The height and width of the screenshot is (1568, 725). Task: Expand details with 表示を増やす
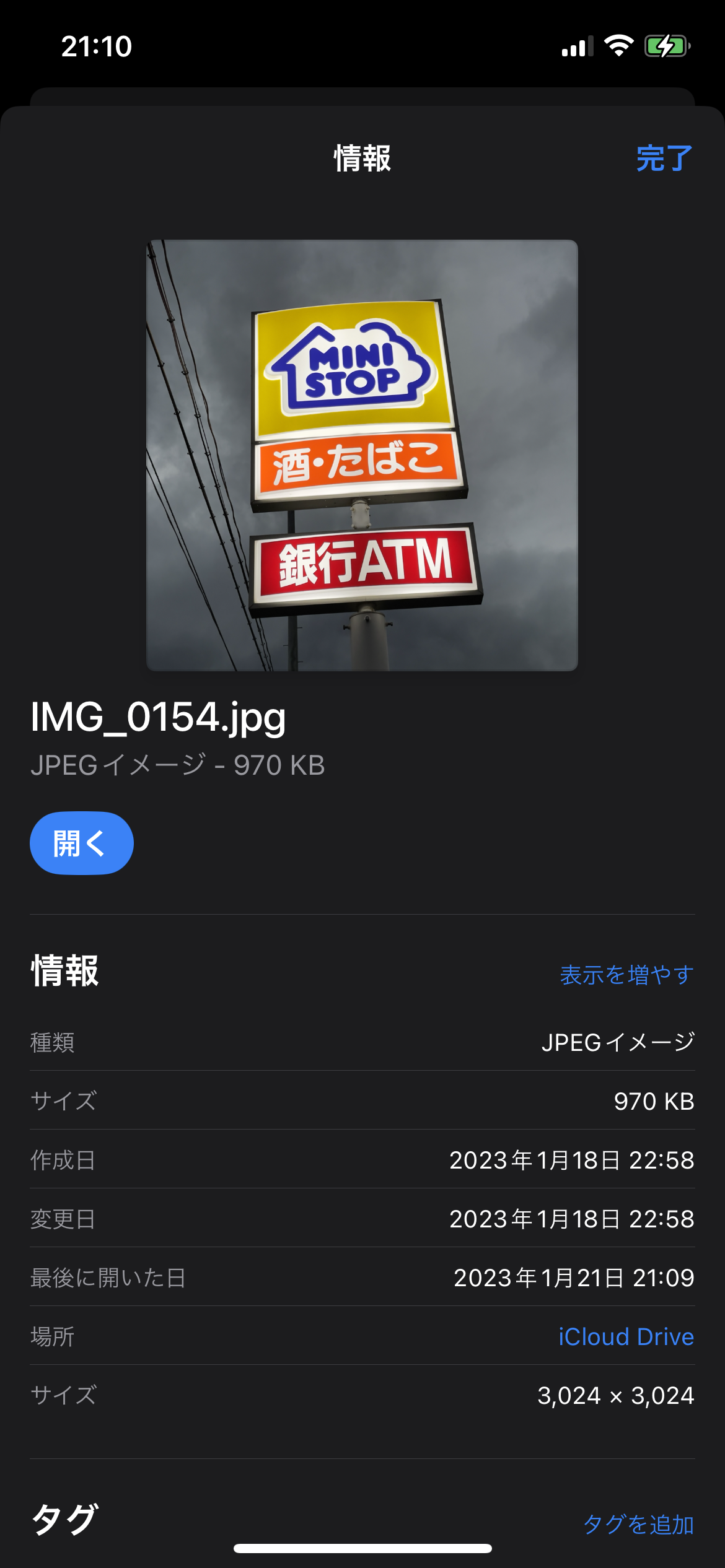626,975
